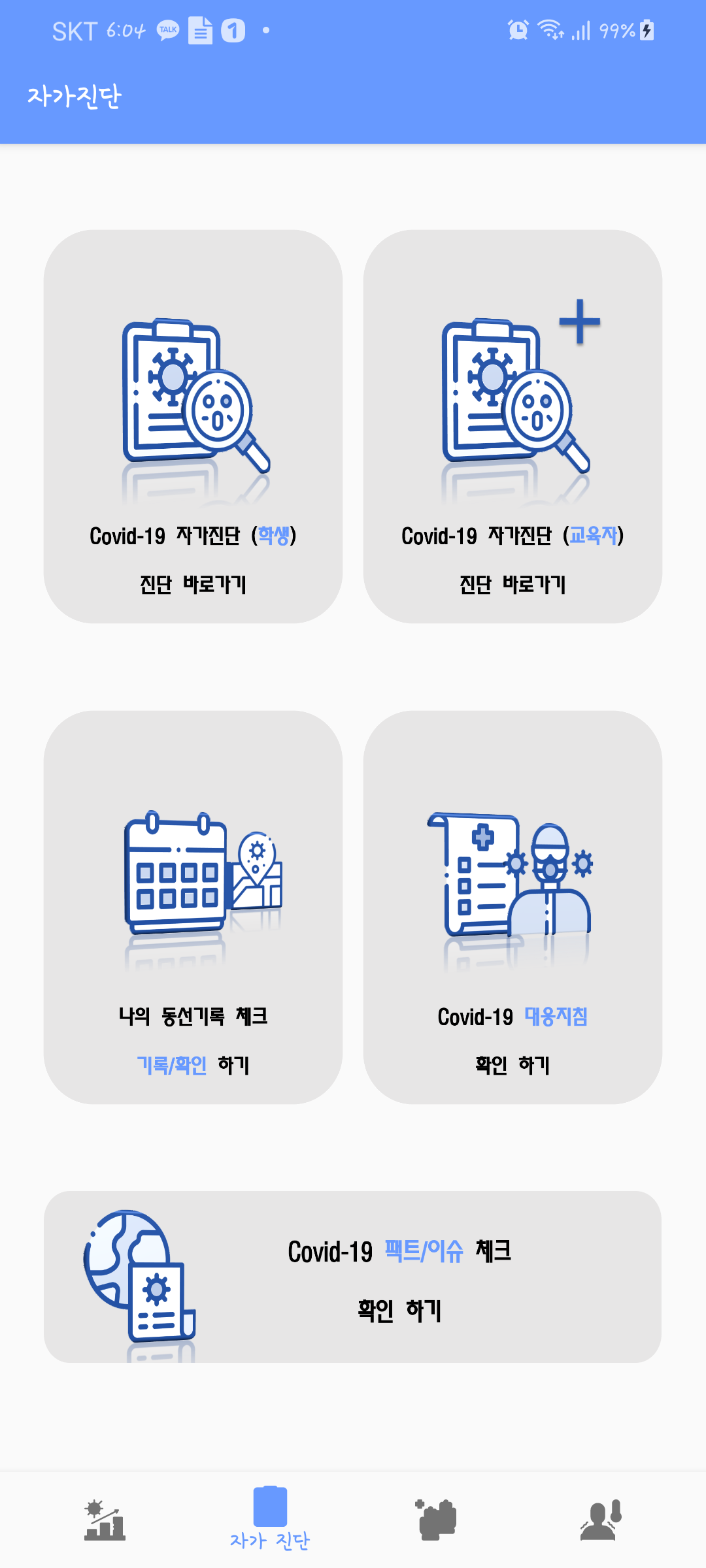The width and height of the screenshot is (706, 1568).
Task: Switch to the hand hygiene tab
Action: (x=436, y=1520)
